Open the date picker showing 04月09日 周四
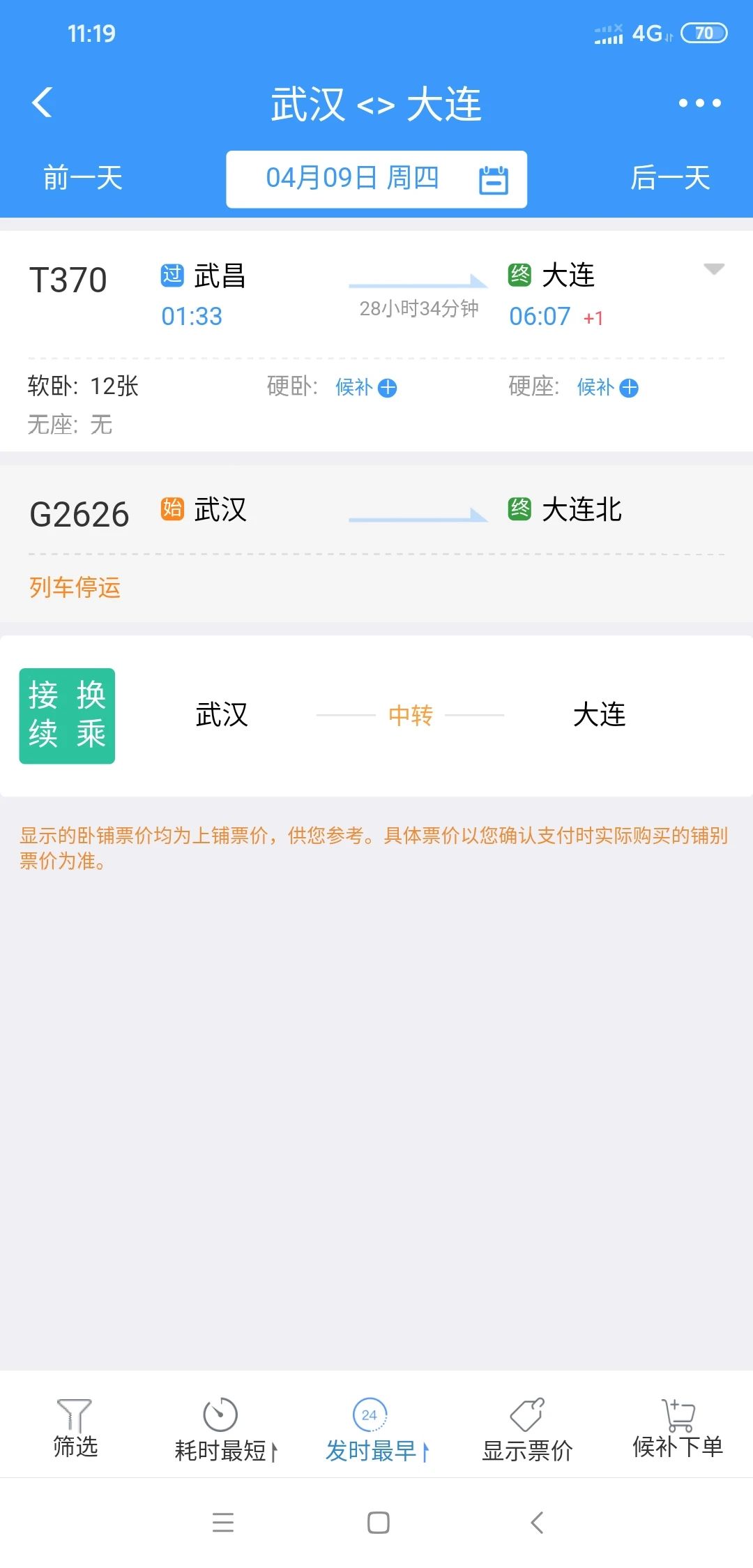This screenshot has width=753, height=1568. (x=376, y=179)
